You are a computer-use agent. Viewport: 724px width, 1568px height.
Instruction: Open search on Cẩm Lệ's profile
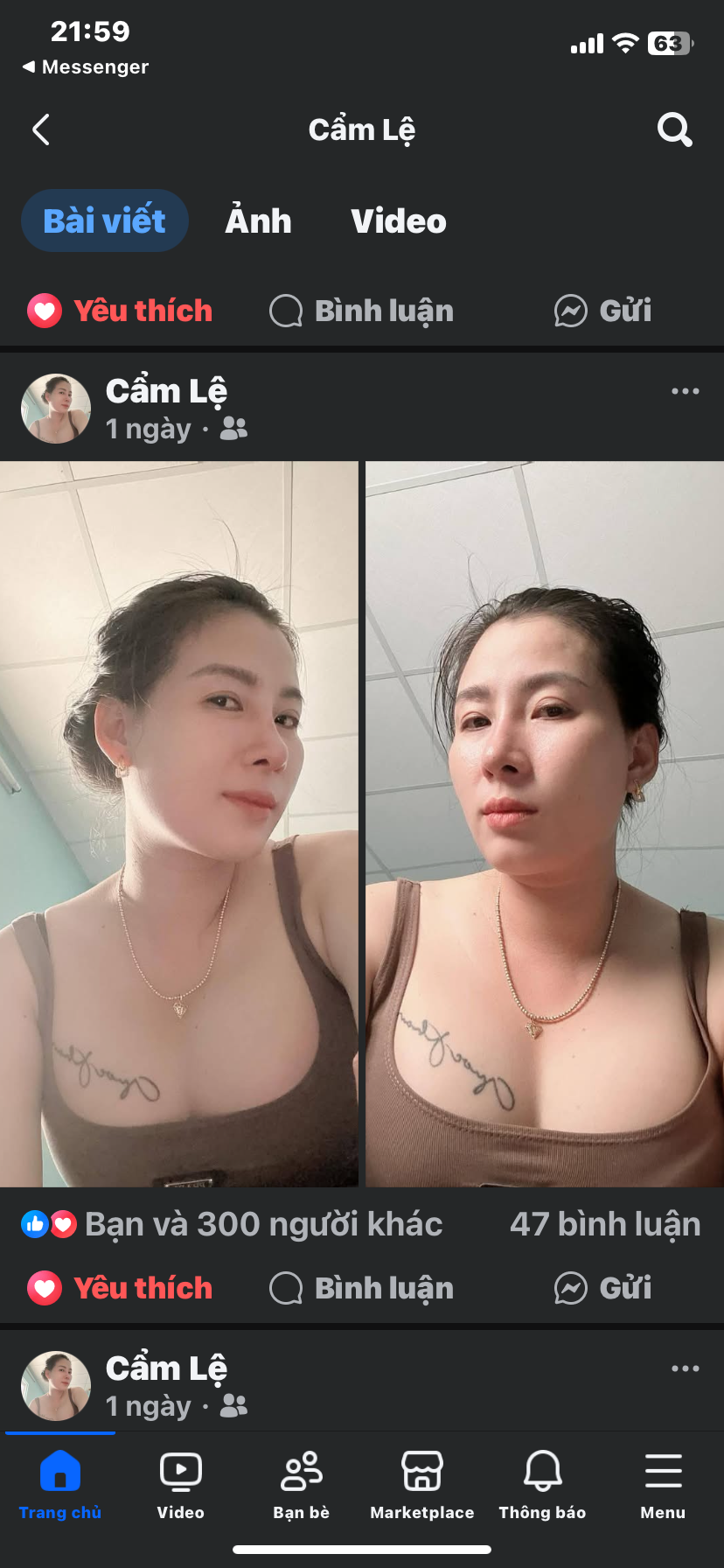[674, 129]
